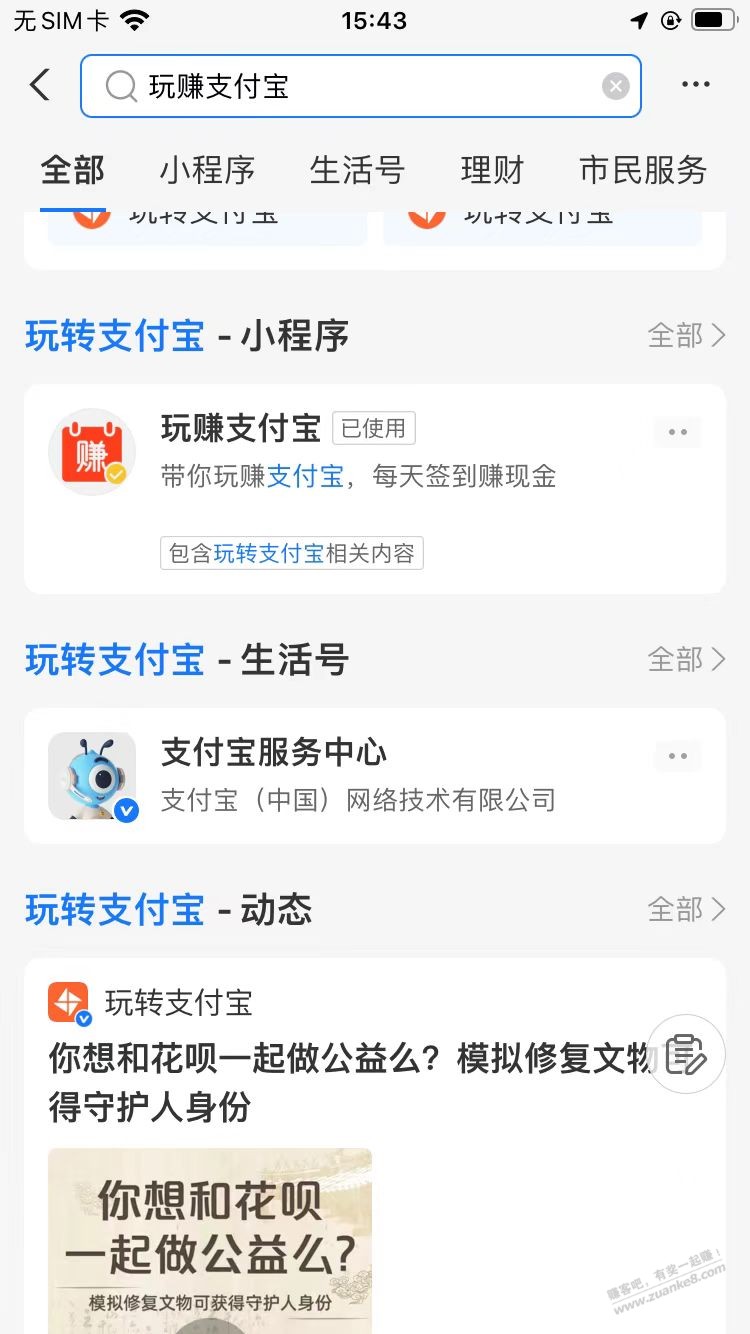Expand 全部 for the 小程序 section
This screenshot has width=750, height=1334.
[x=687, y=336]
